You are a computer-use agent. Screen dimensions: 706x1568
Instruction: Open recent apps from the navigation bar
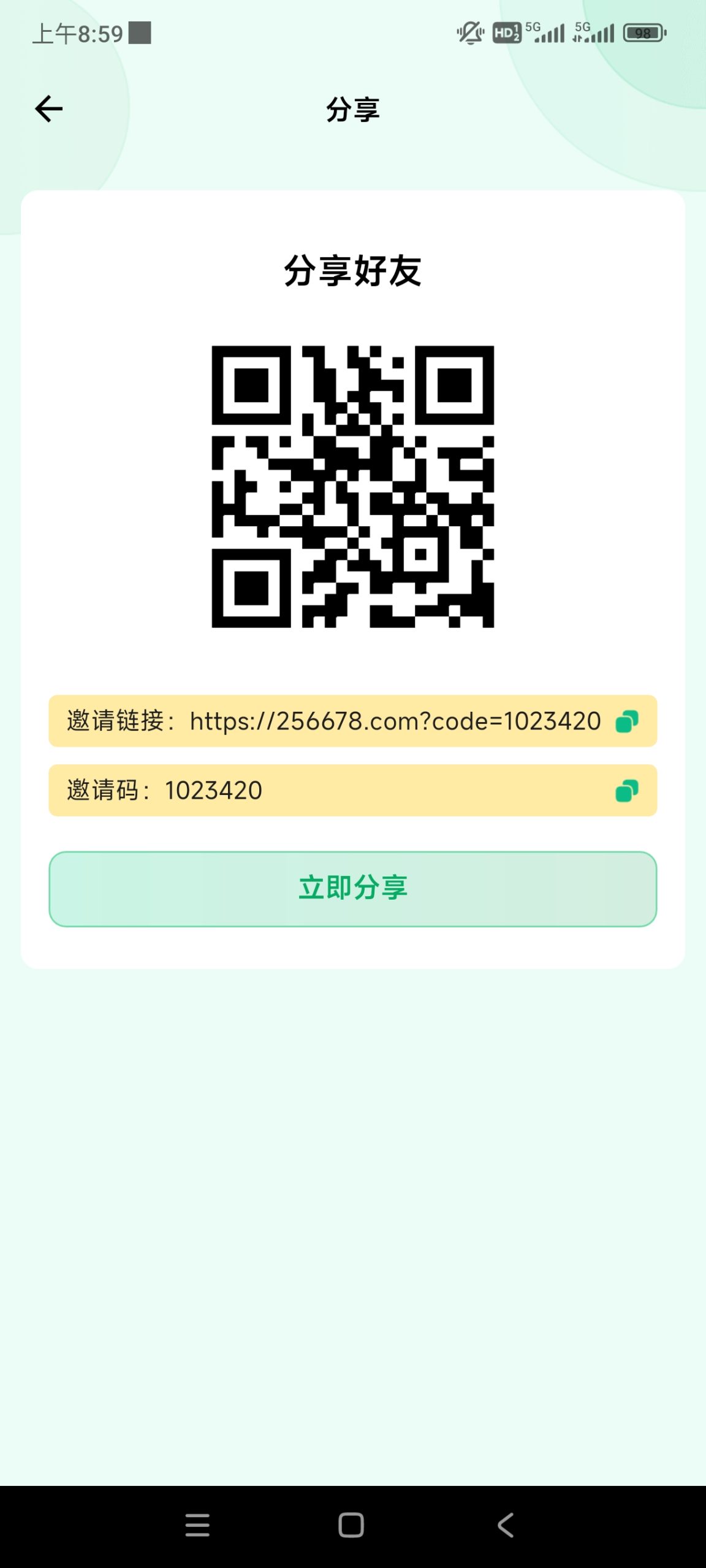197,1525
